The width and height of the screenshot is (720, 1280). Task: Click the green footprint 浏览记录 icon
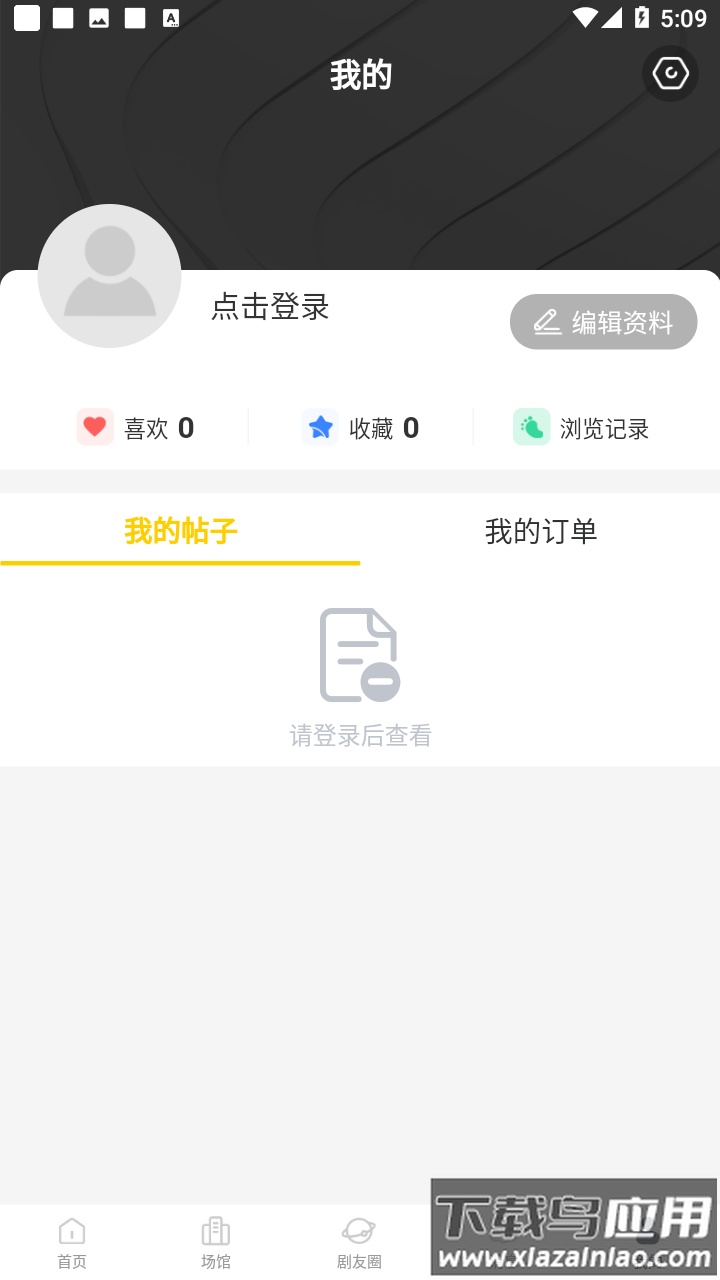point(532,427)
